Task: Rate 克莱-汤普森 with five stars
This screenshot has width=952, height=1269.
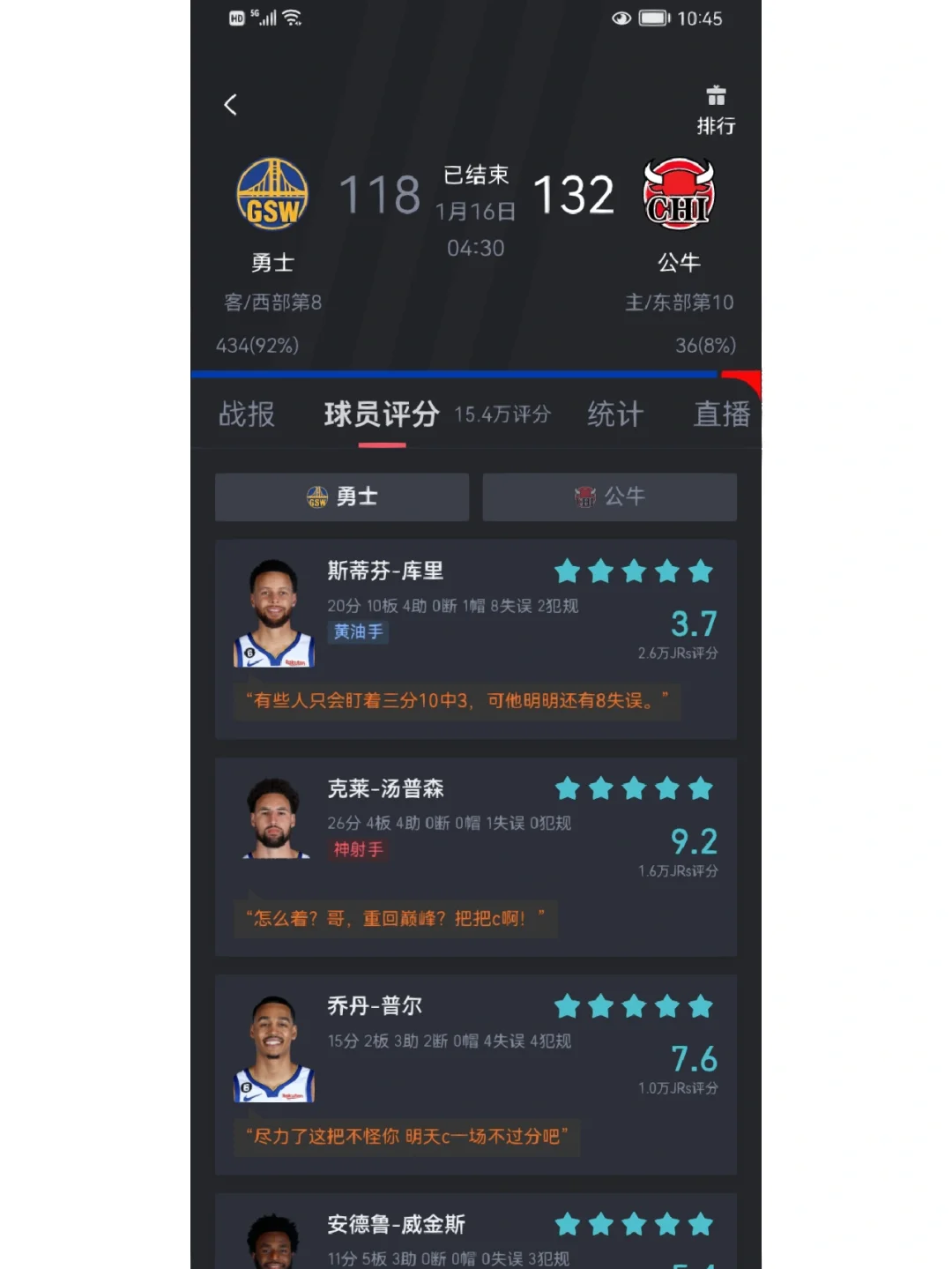Action: click(x=701, y=788)
